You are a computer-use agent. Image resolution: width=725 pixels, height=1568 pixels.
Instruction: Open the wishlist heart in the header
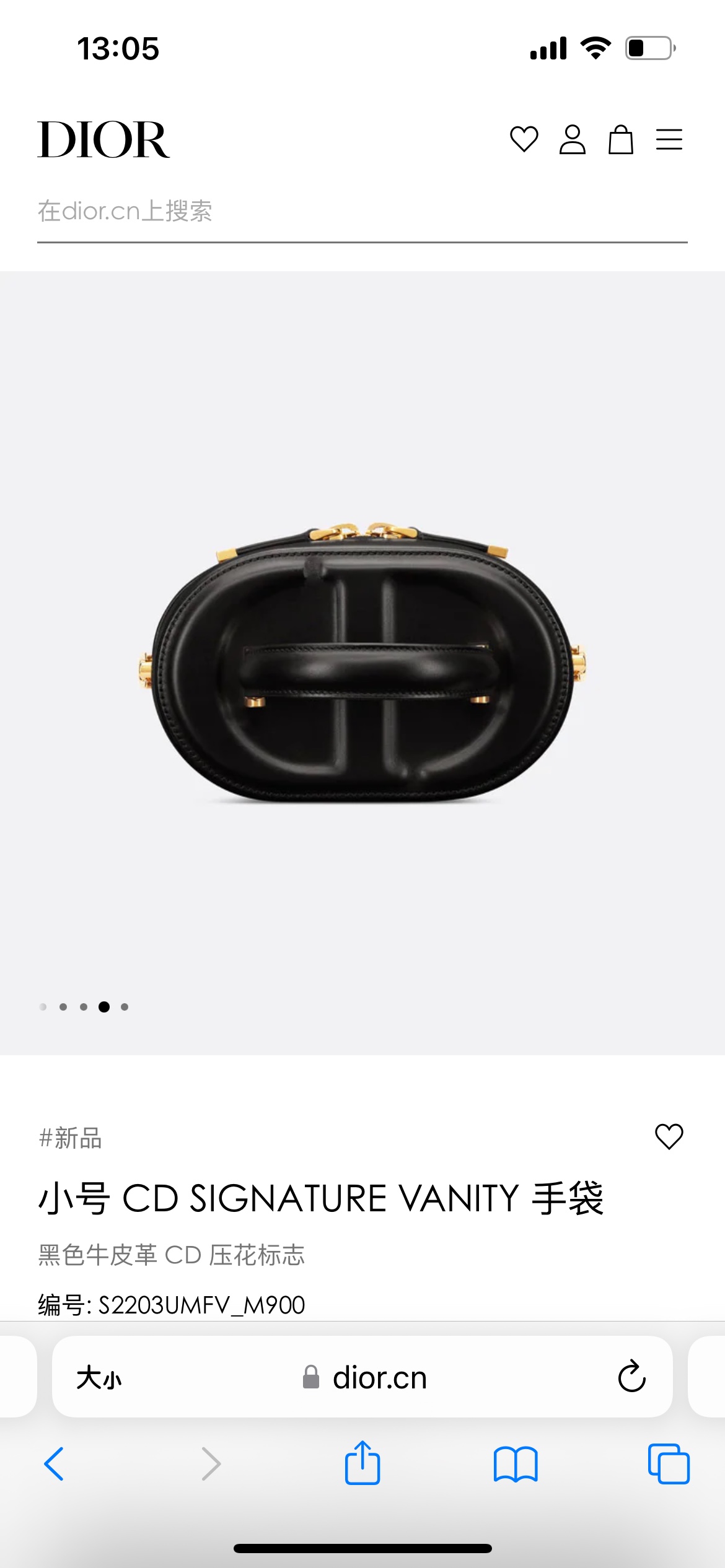[x=524, y=139]
